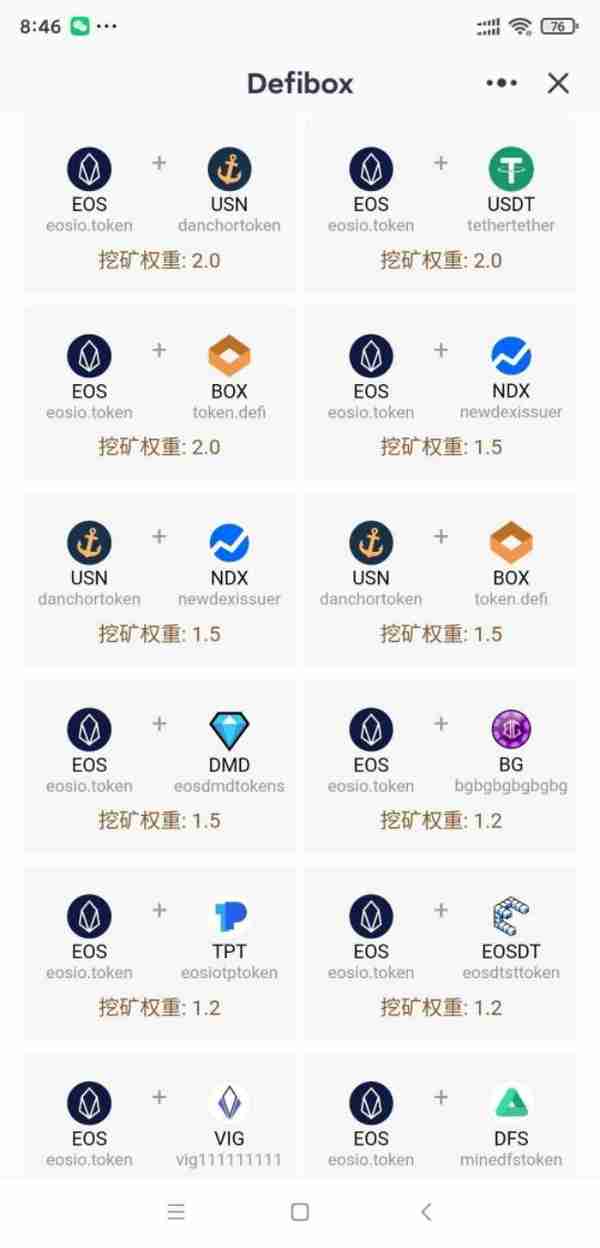This screenshot has height=1248, width=600.
Task: Choose the EOS + EOSDT pair card
Action: (440, 953)
